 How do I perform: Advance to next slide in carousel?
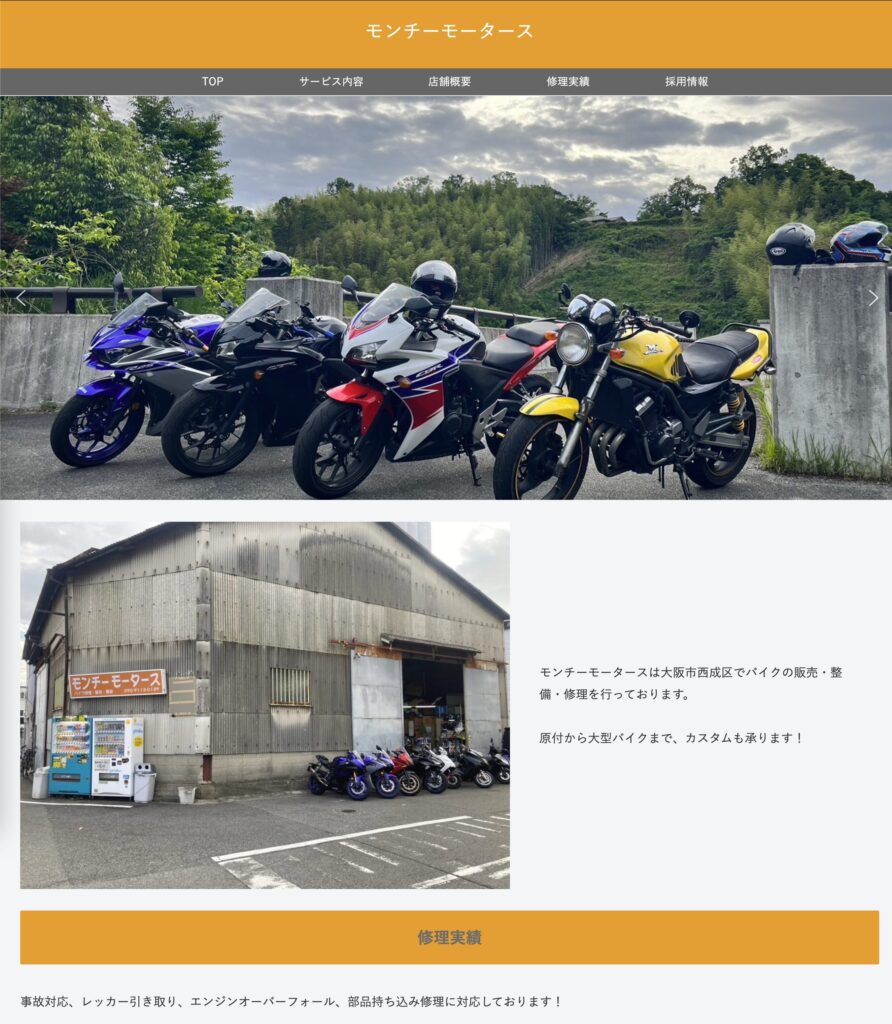click(872, 298)
